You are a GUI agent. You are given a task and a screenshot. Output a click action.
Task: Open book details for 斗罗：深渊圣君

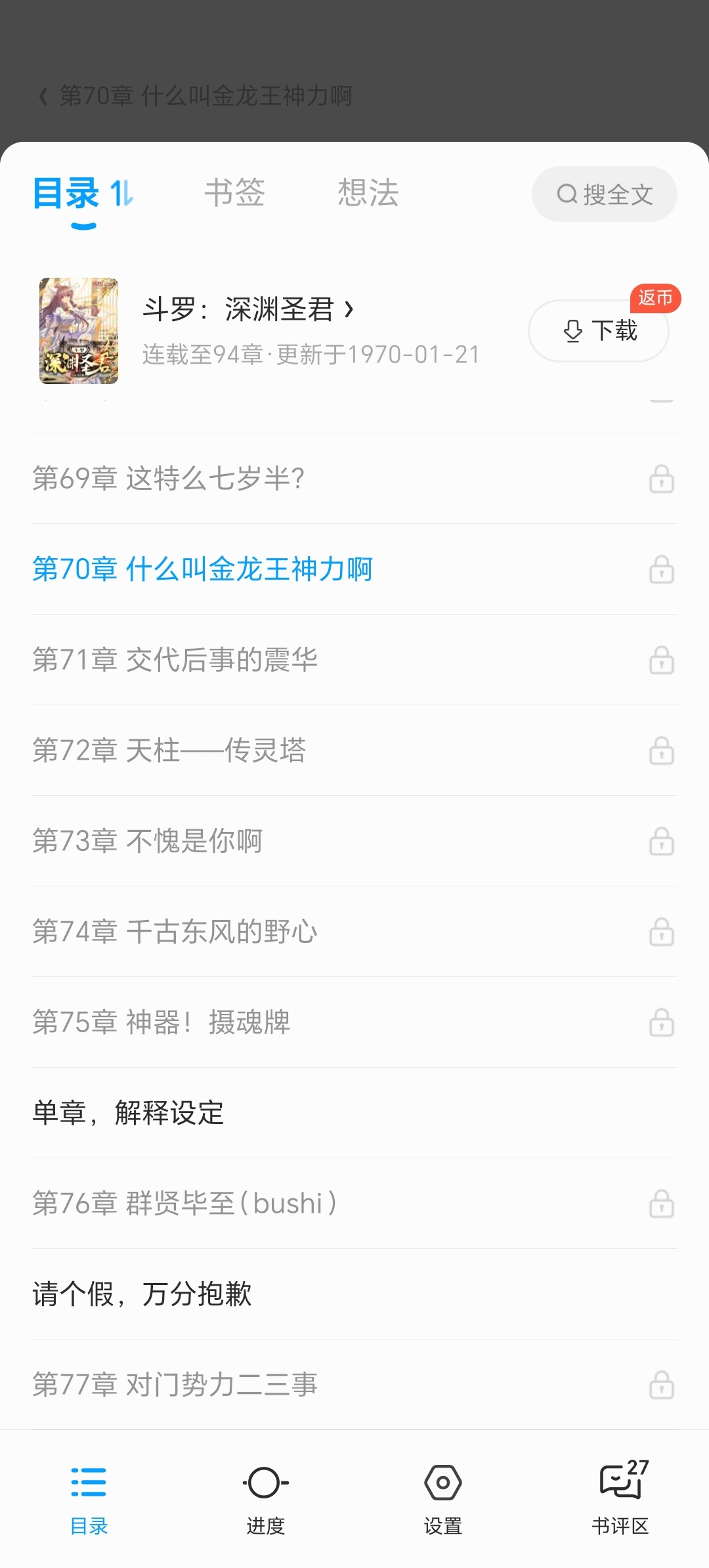click(249, 310)
